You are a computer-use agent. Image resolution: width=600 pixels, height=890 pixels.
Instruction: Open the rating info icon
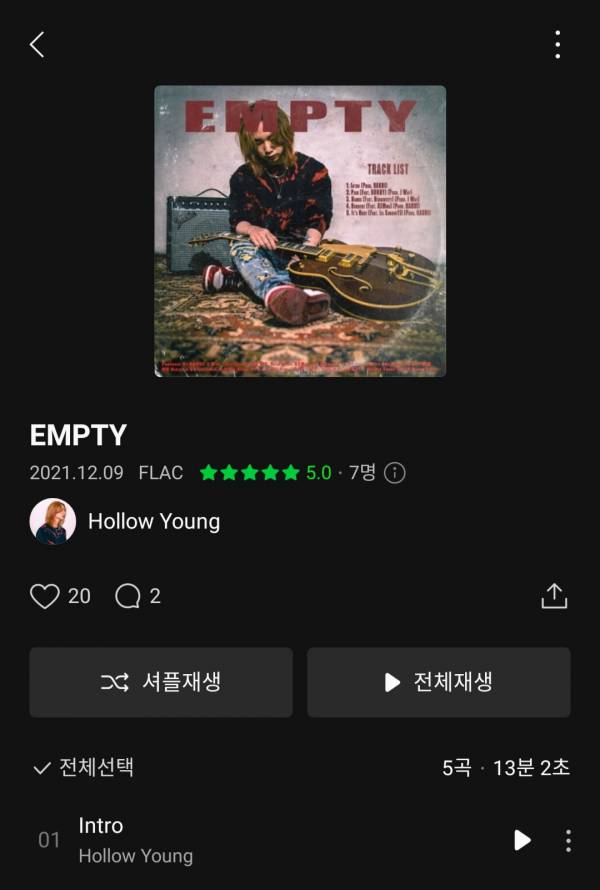395,473
